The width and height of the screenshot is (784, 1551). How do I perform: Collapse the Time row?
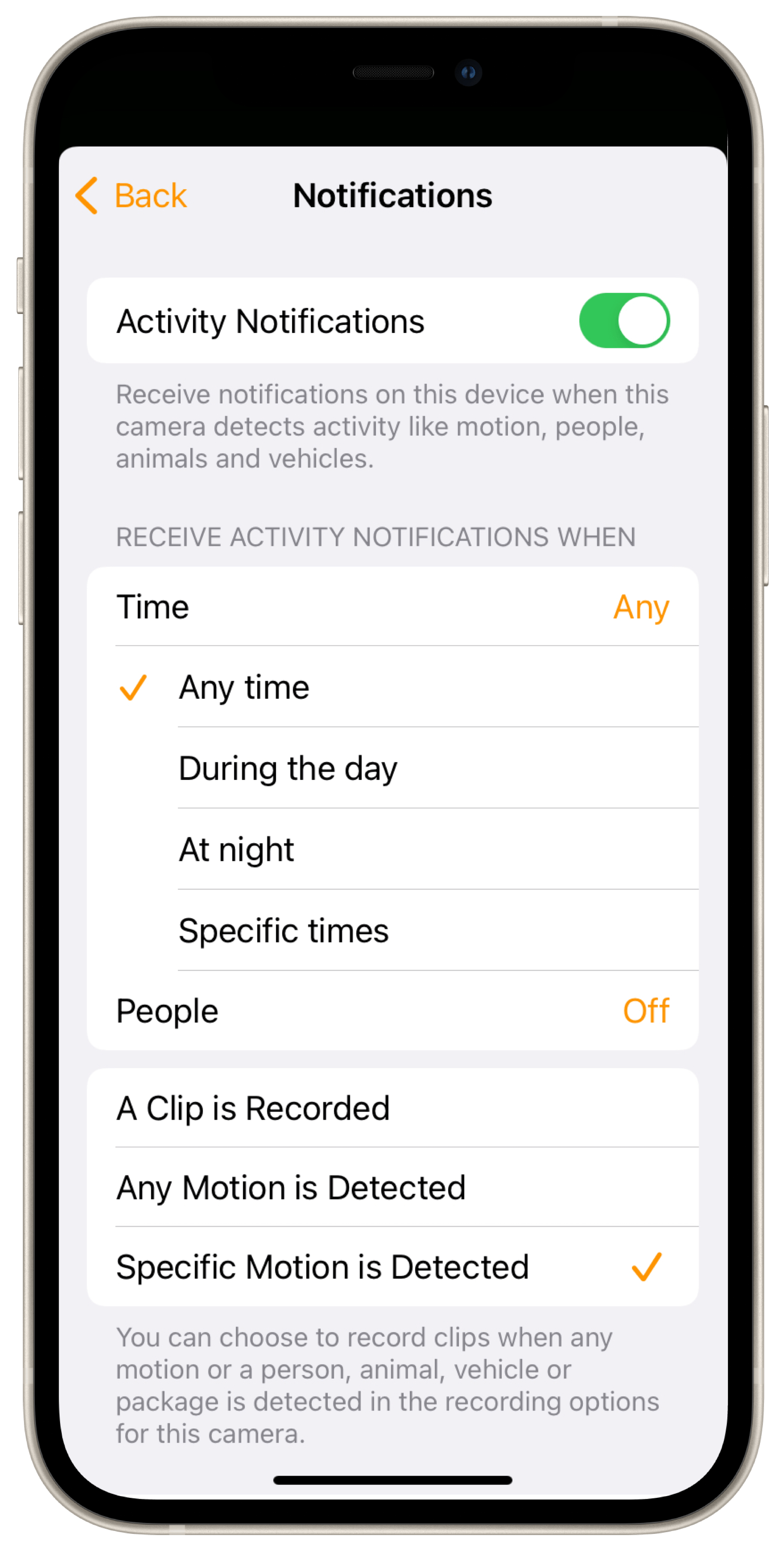click(392, 607)
